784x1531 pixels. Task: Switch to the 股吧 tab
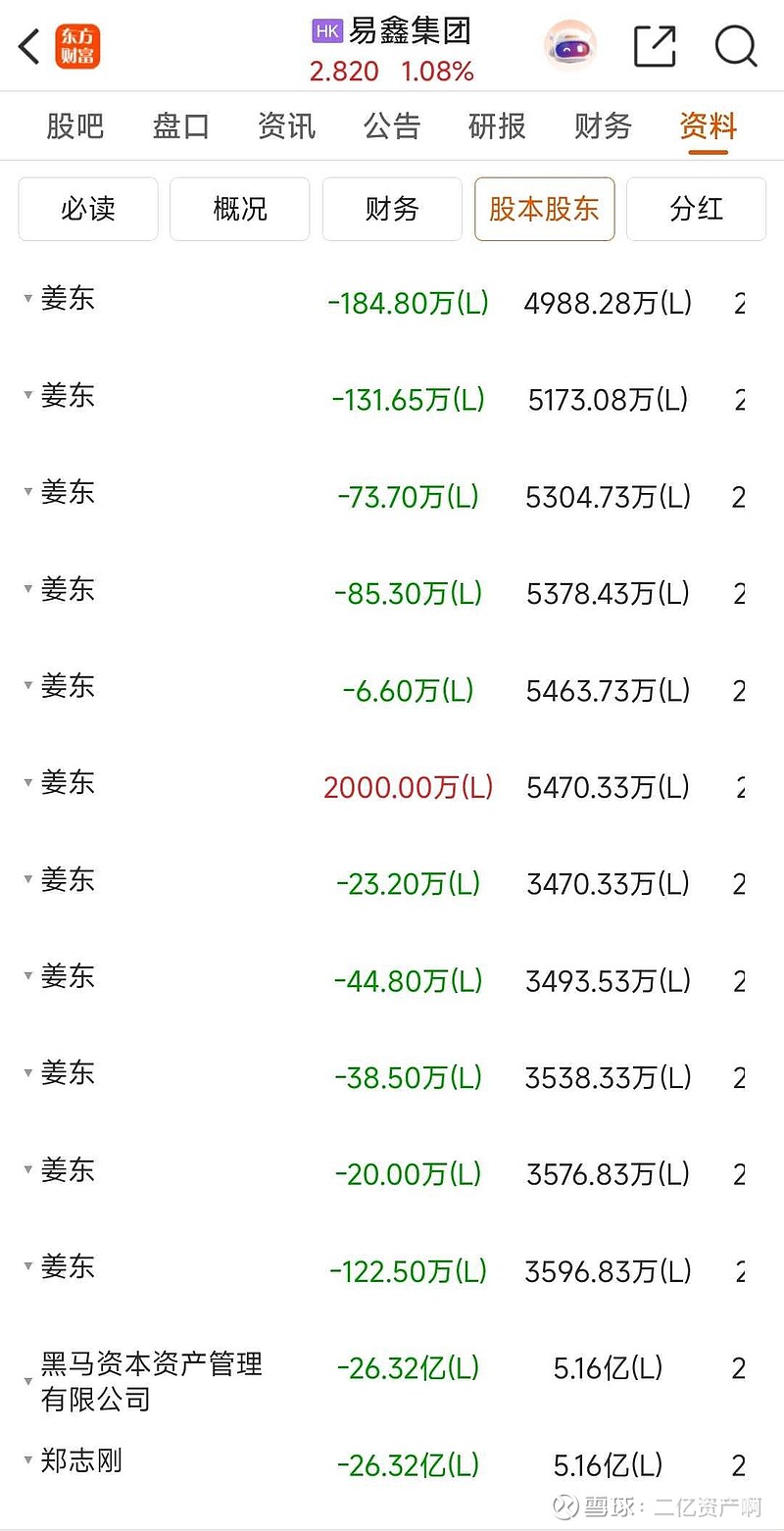(74, 126)
